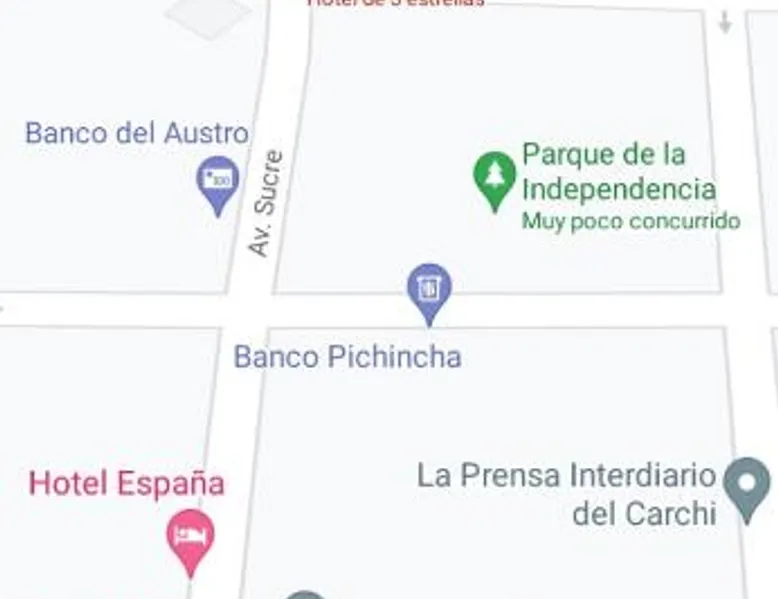Image resolution: width=778 pixels, height=599 pixels.
Task: Select the Banco del Austro map pin
Action: pyautogui.click(x=218, y=182)
